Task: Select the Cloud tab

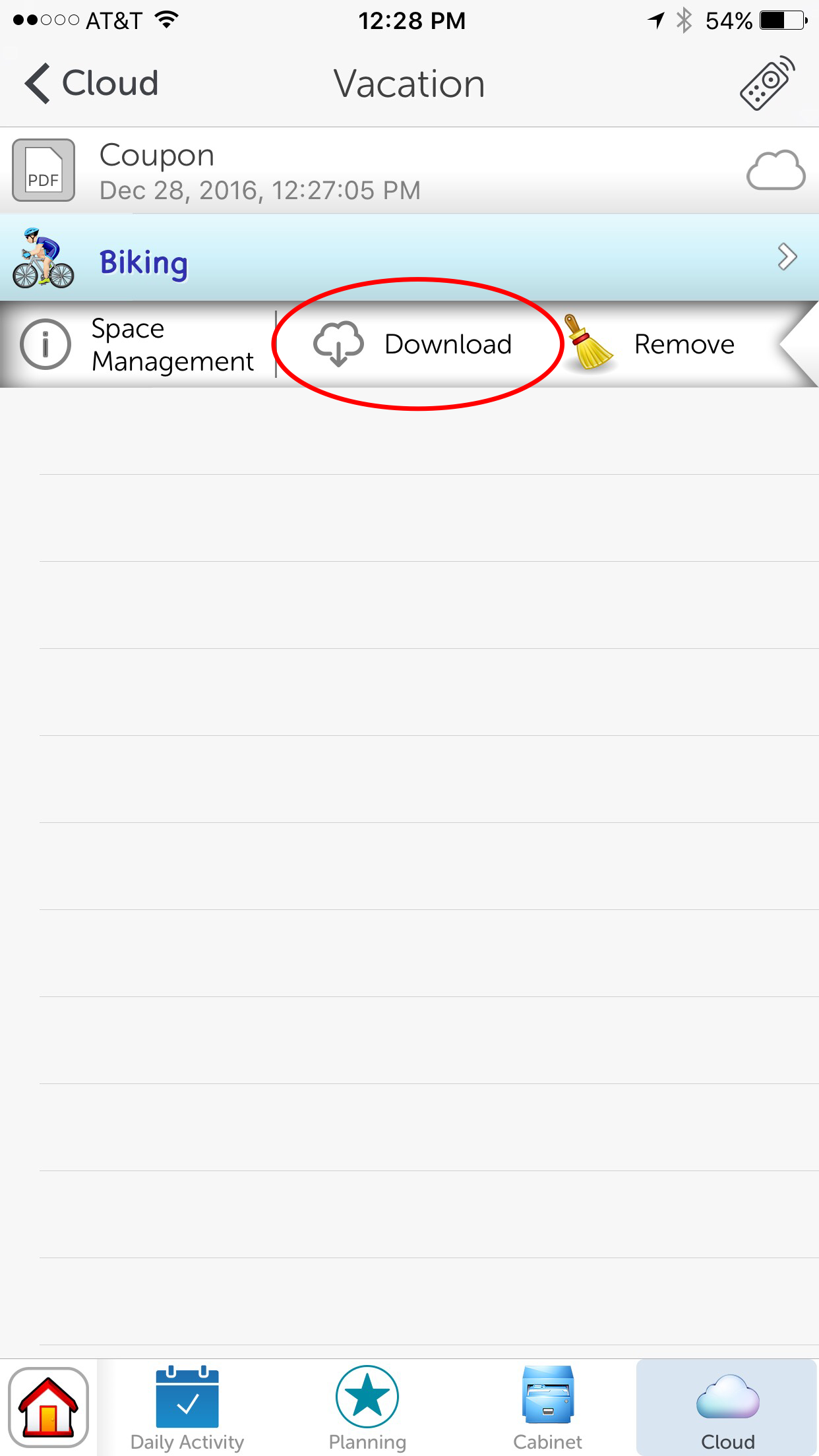Action: coord(727,1407)
